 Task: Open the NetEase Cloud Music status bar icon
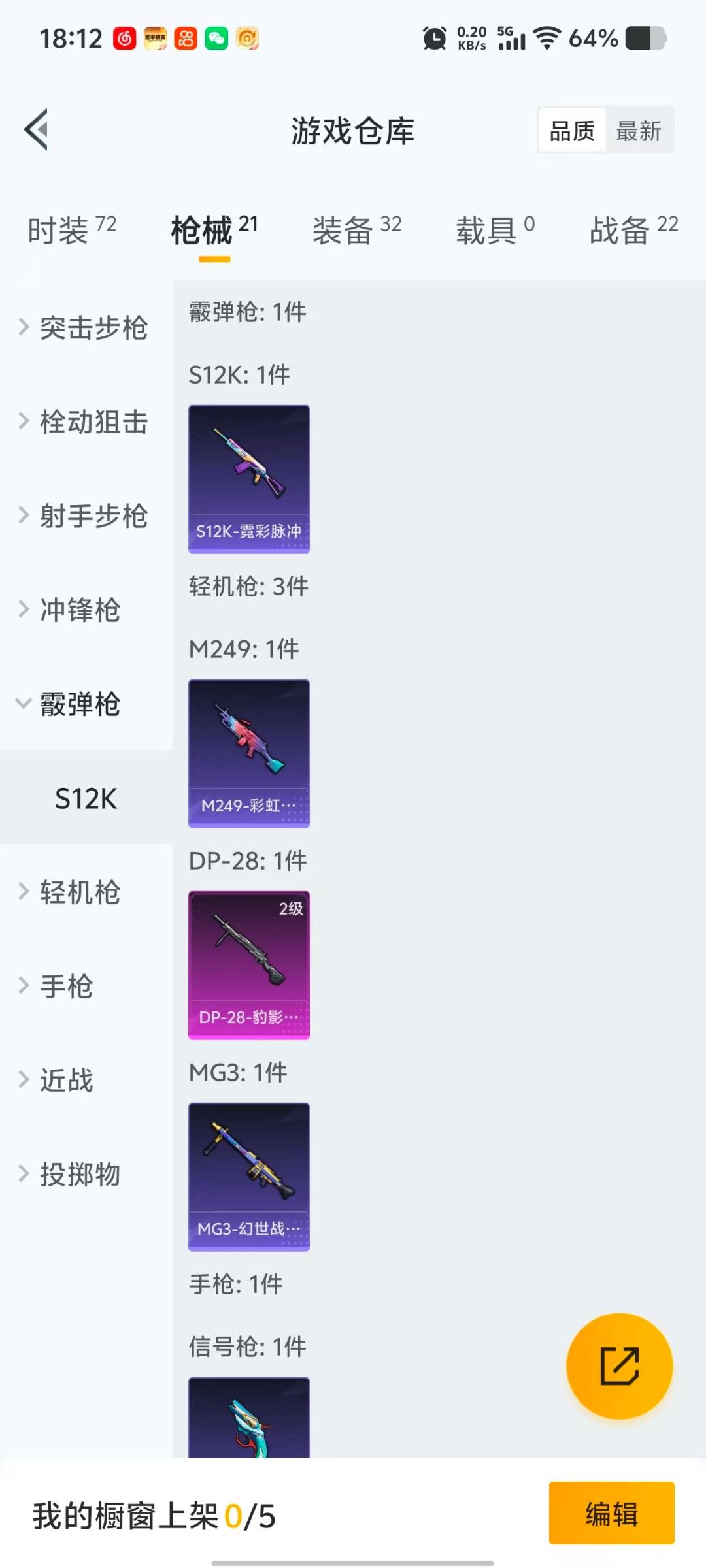(x=126, y=37)
